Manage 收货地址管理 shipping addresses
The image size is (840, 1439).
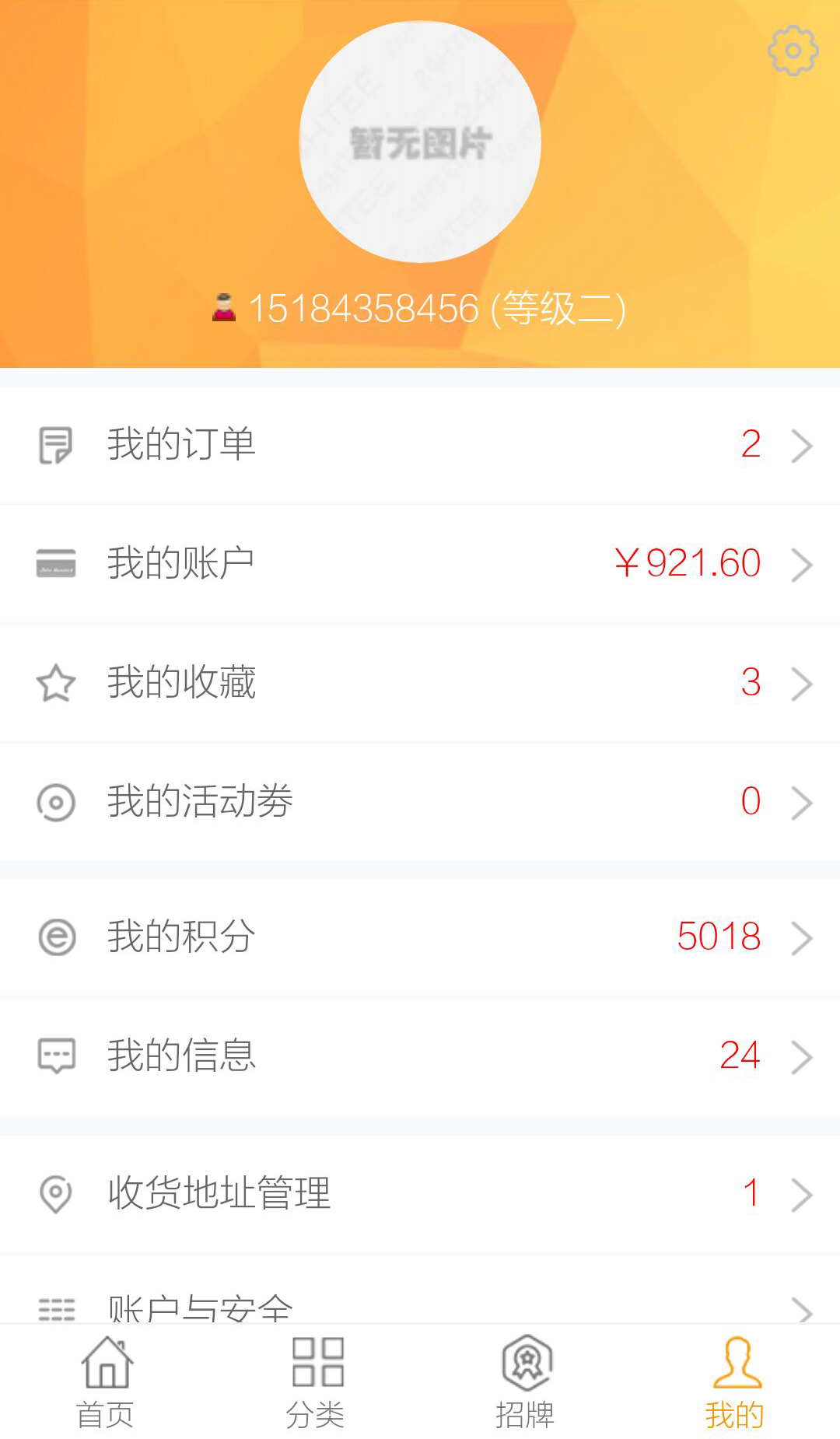point(420,1193)
